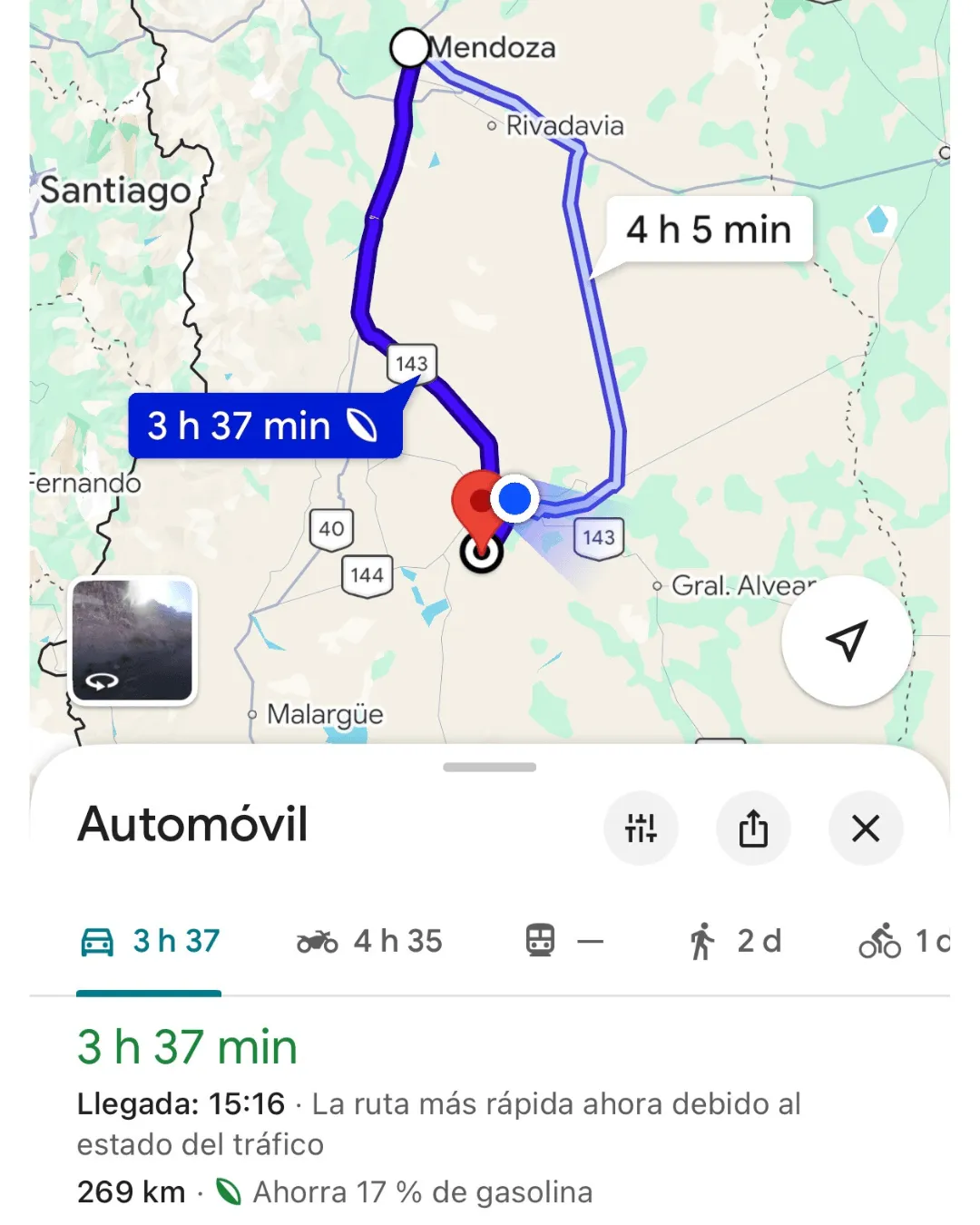Share the route using the share icon
Viewport: 980px width, 1225px height.
(x=753, y=828)
